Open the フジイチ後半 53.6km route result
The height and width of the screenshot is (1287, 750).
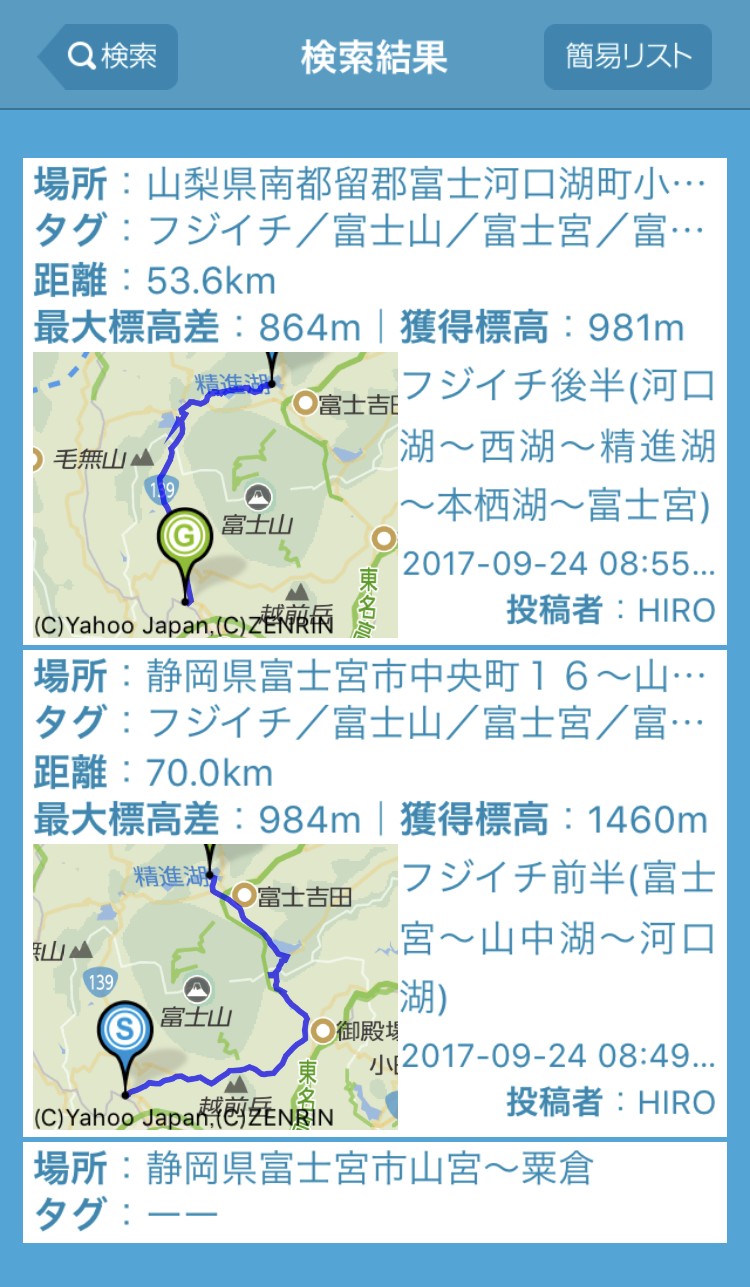pos(375,402)
